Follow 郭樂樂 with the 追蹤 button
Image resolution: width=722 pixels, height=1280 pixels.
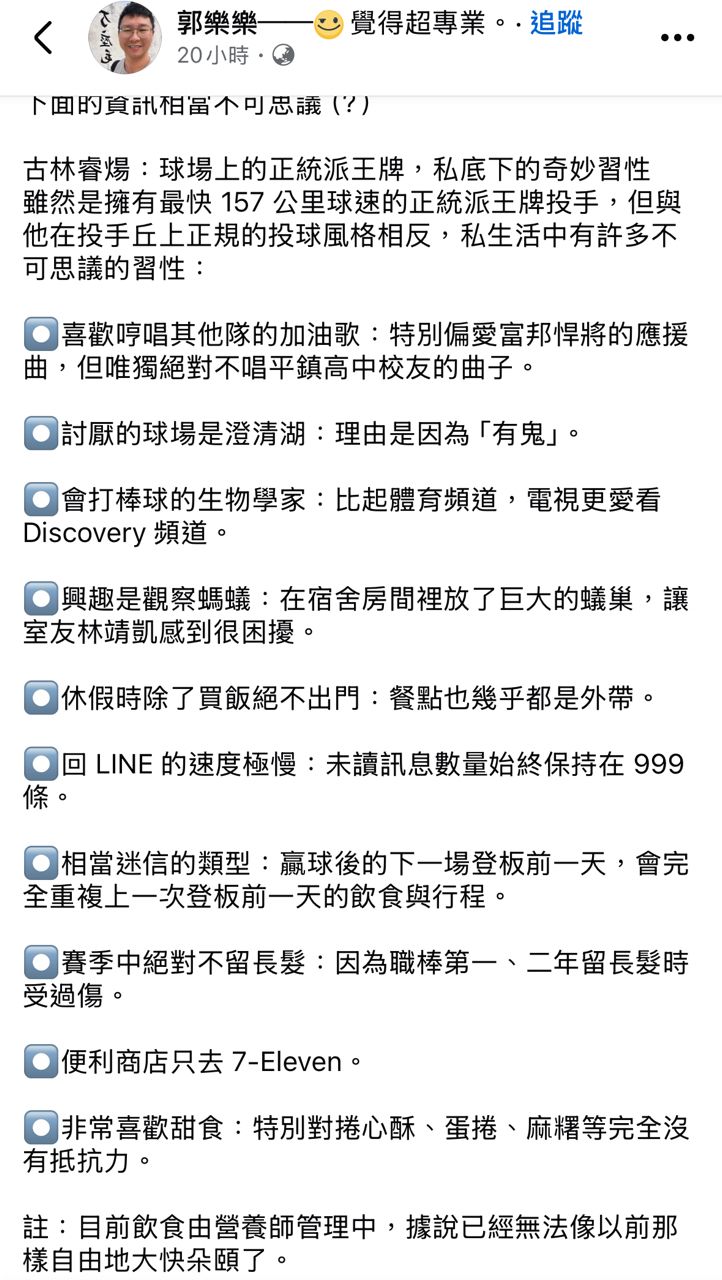click(x=555, y=24)
